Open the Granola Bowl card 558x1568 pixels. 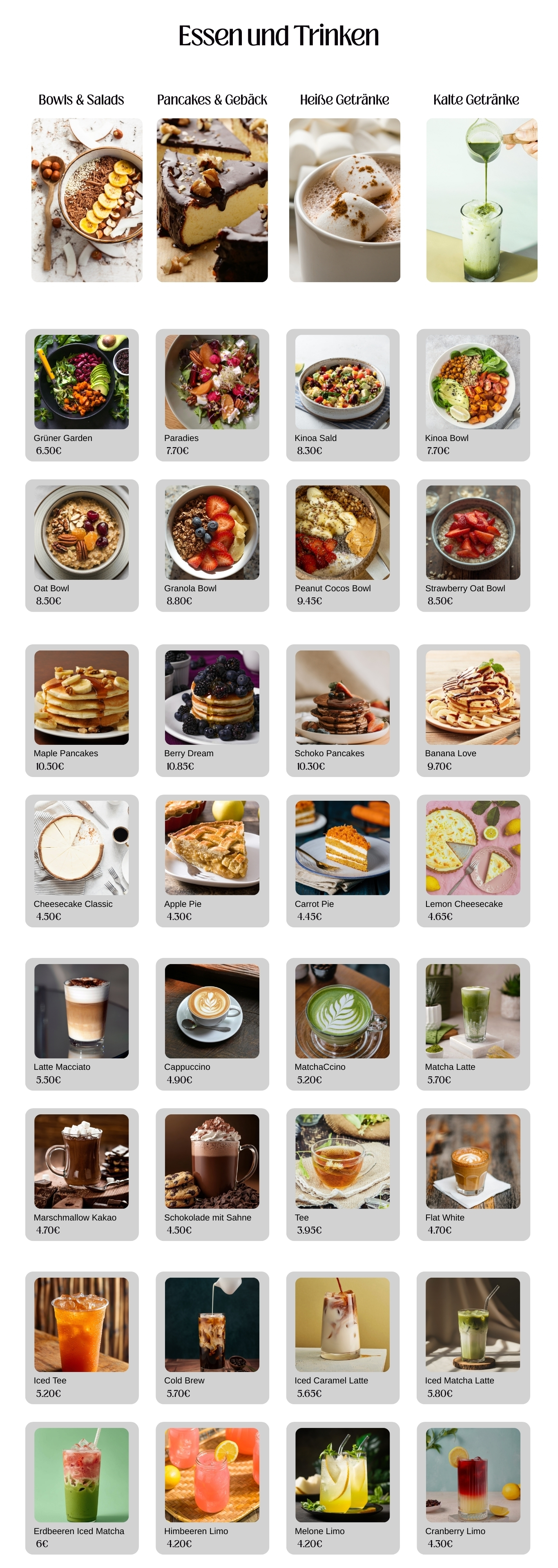pyautogui.click(x=212, y=545)
